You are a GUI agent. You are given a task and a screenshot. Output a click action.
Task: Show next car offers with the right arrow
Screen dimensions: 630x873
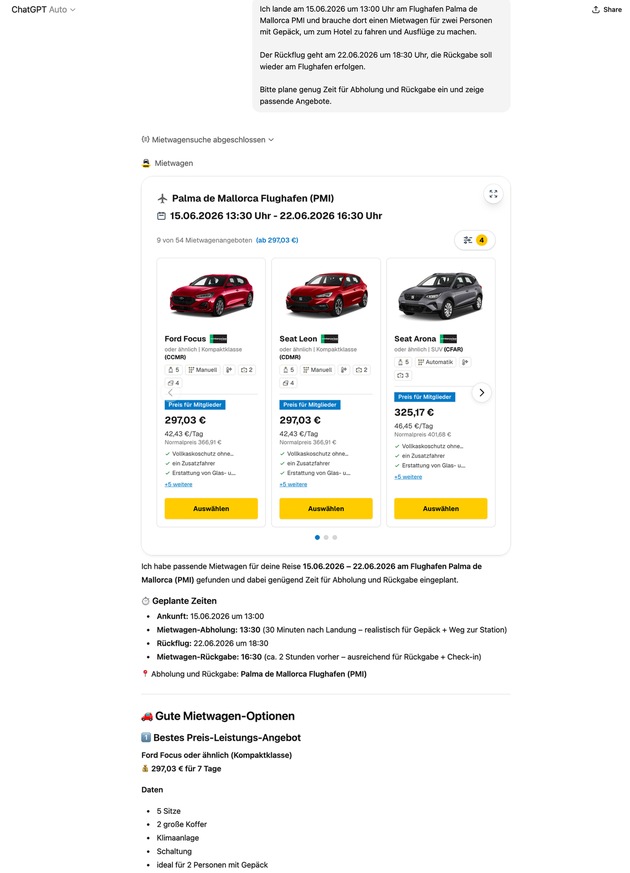[482, 393]
